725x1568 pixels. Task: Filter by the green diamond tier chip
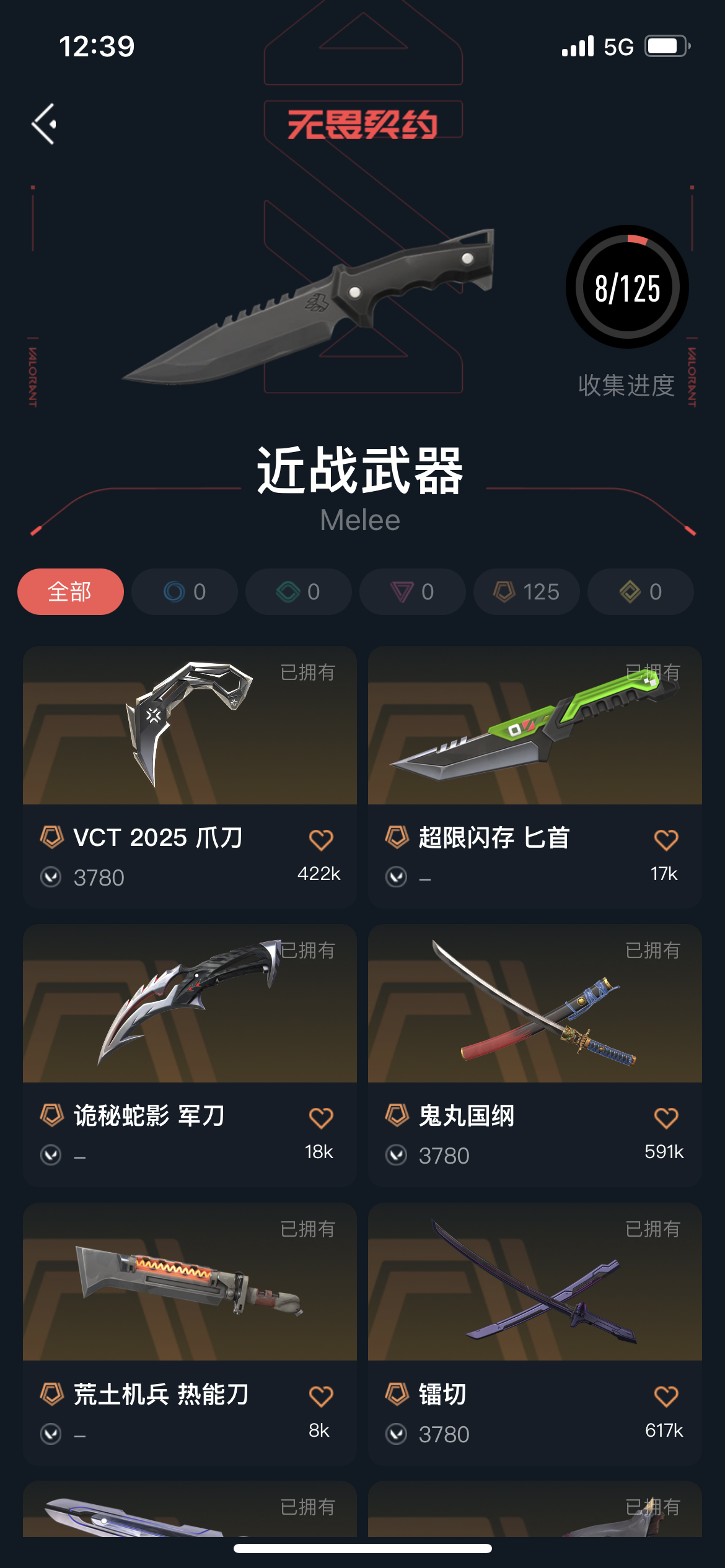pos(299,591)
